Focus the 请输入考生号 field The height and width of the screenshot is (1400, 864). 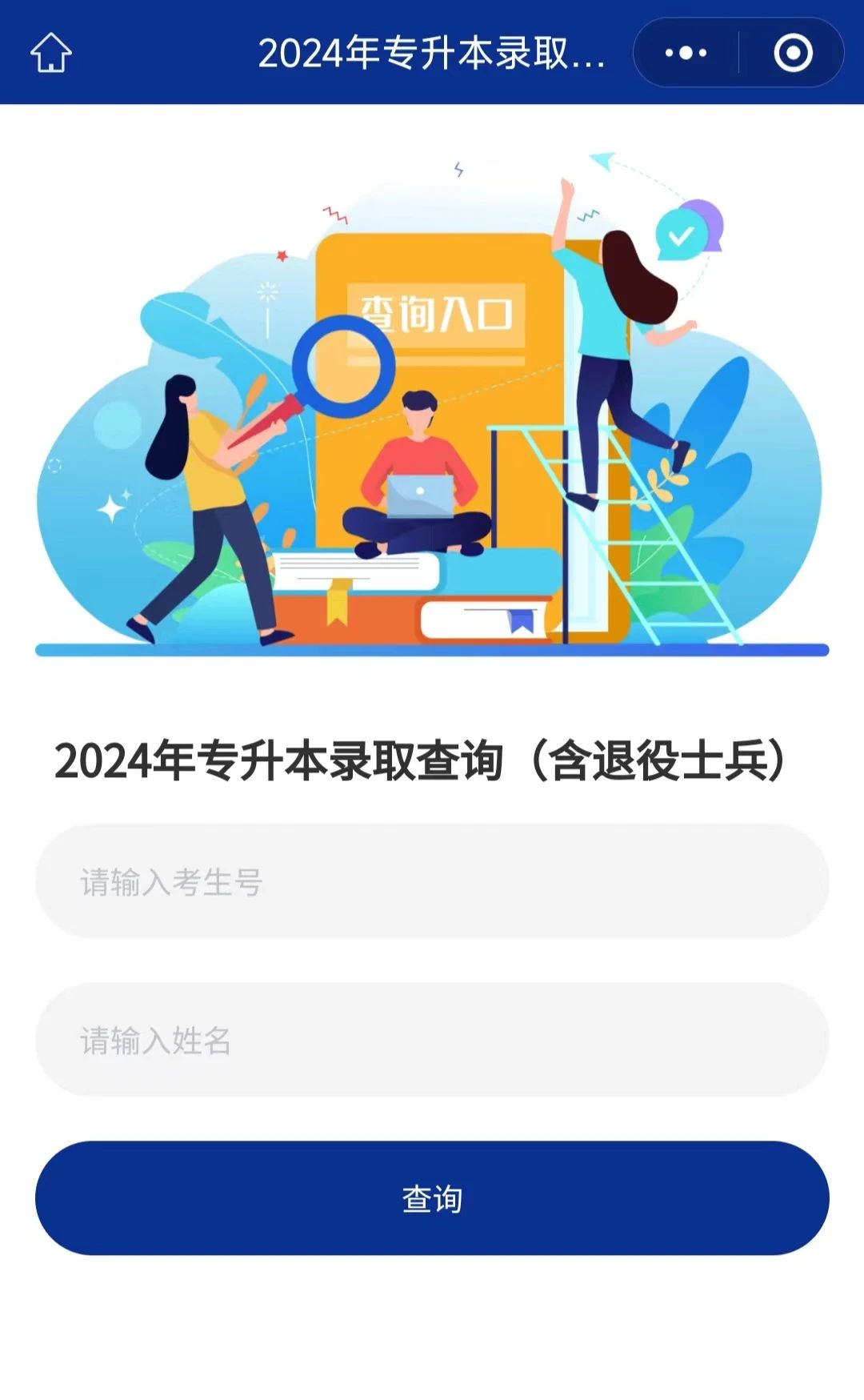(432, 881)
